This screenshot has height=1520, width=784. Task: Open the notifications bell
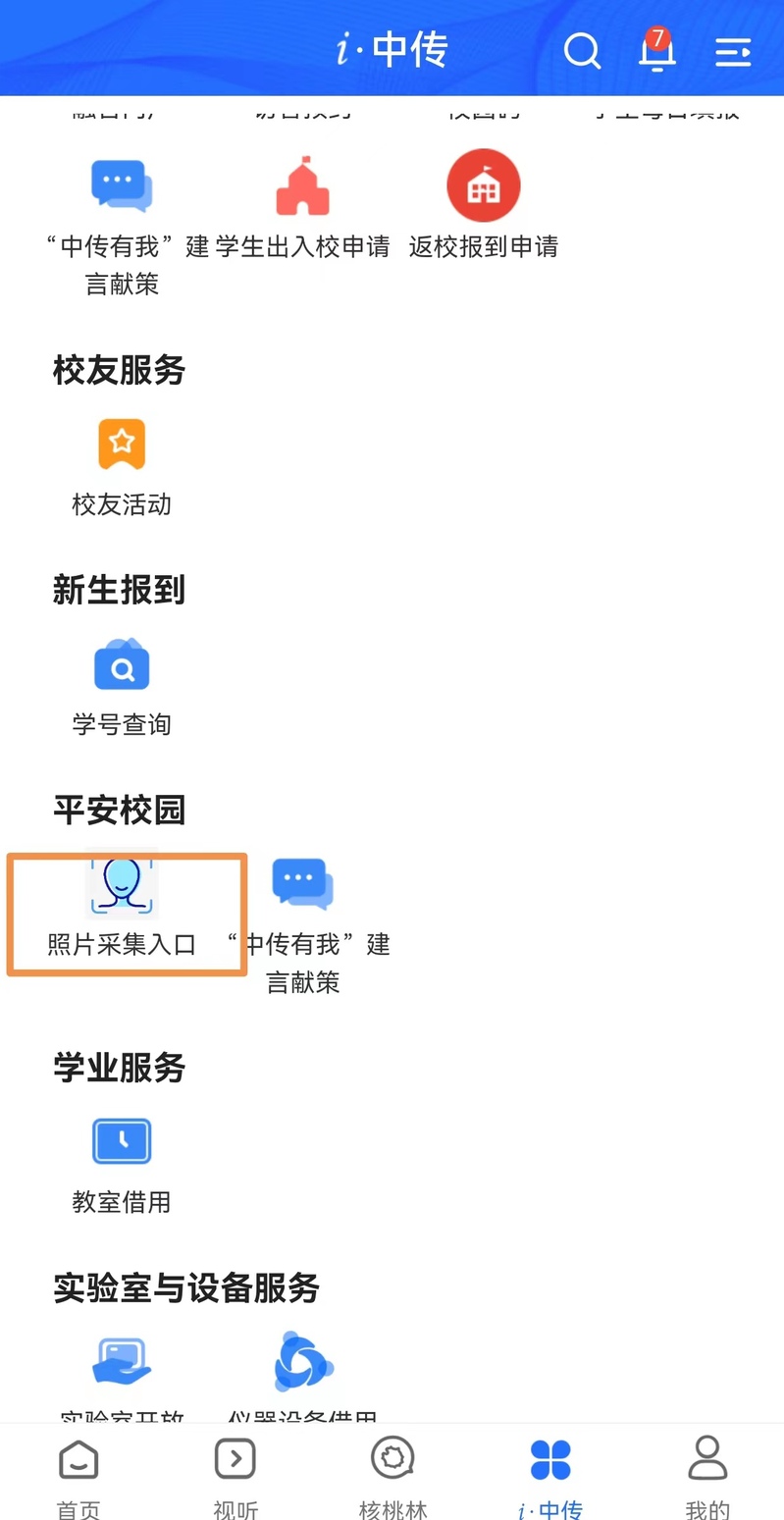pos(656,51)
